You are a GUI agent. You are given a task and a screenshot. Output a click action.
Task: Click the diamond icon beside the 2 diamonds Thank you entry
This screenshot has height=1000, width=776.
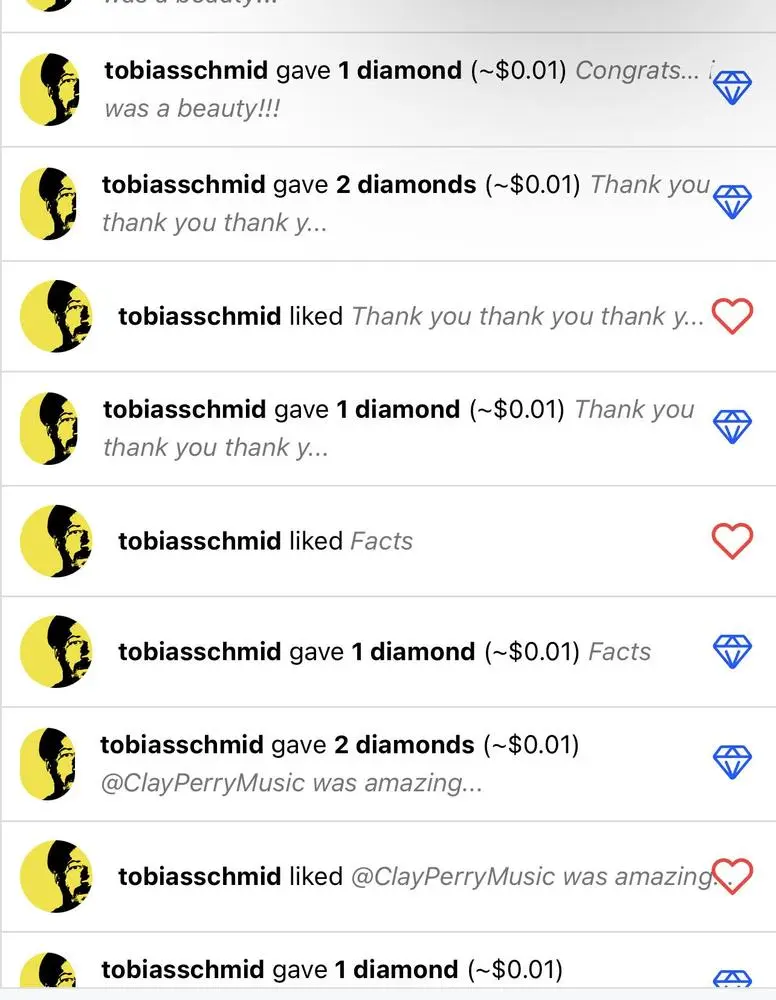pos(733,201)
